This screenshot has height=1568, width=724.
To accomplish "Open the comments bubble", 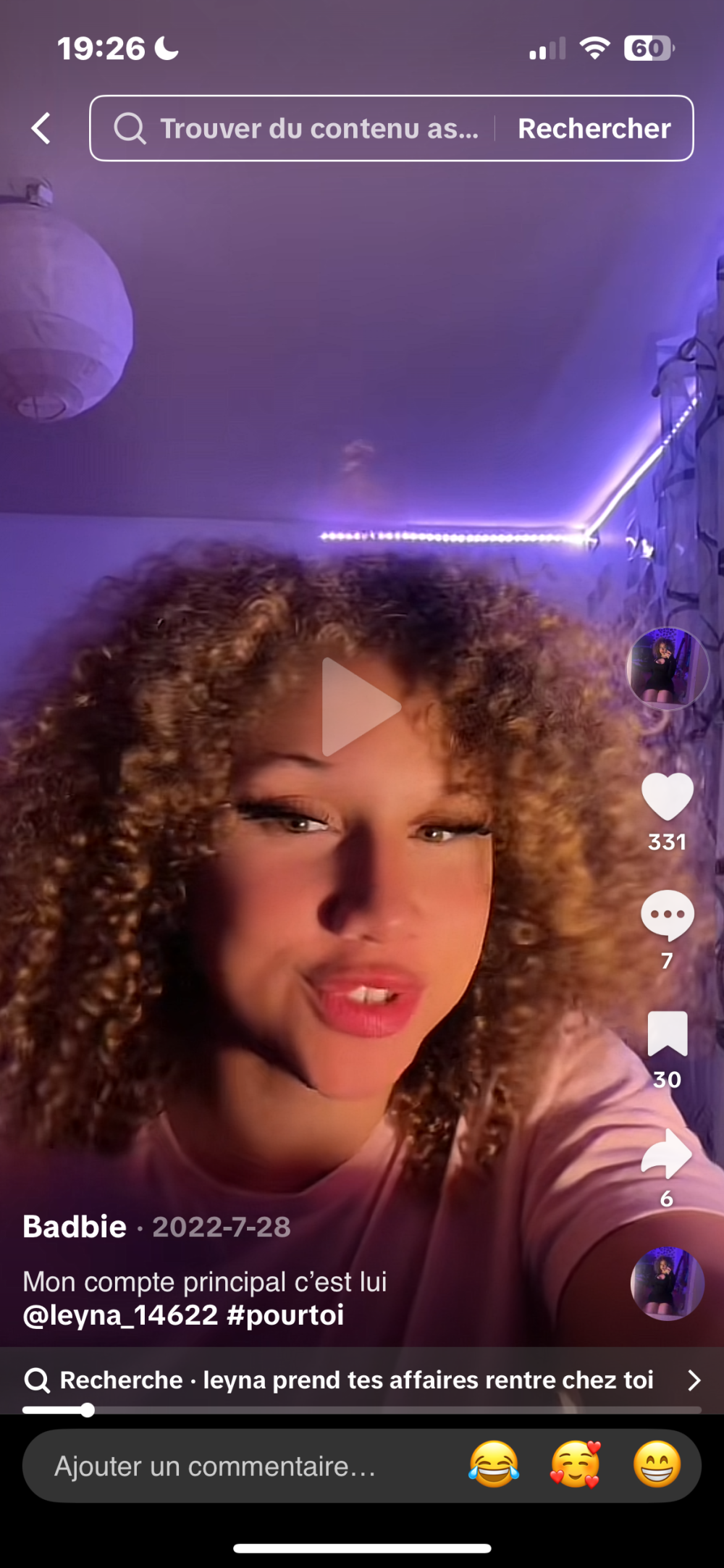I will coord(667,915).
